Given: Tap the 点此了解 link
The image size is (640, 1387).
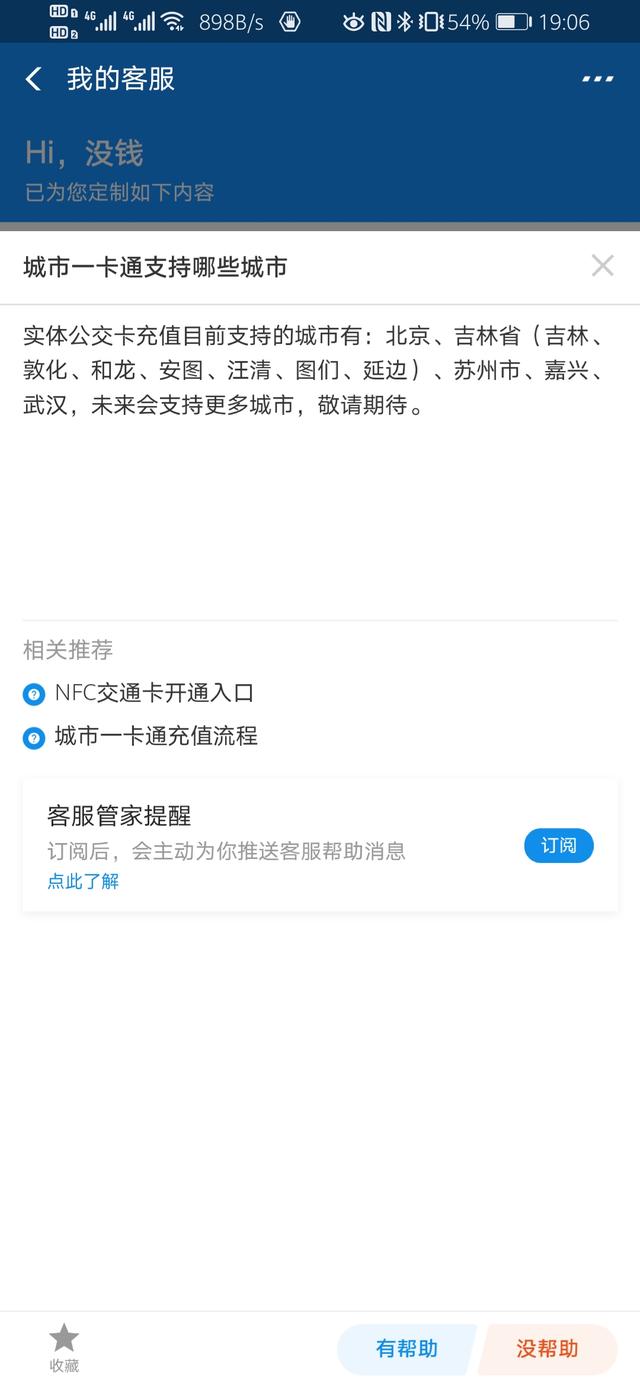Looking at the screenshot, I should pyautogui.click(x=83, y=881).
